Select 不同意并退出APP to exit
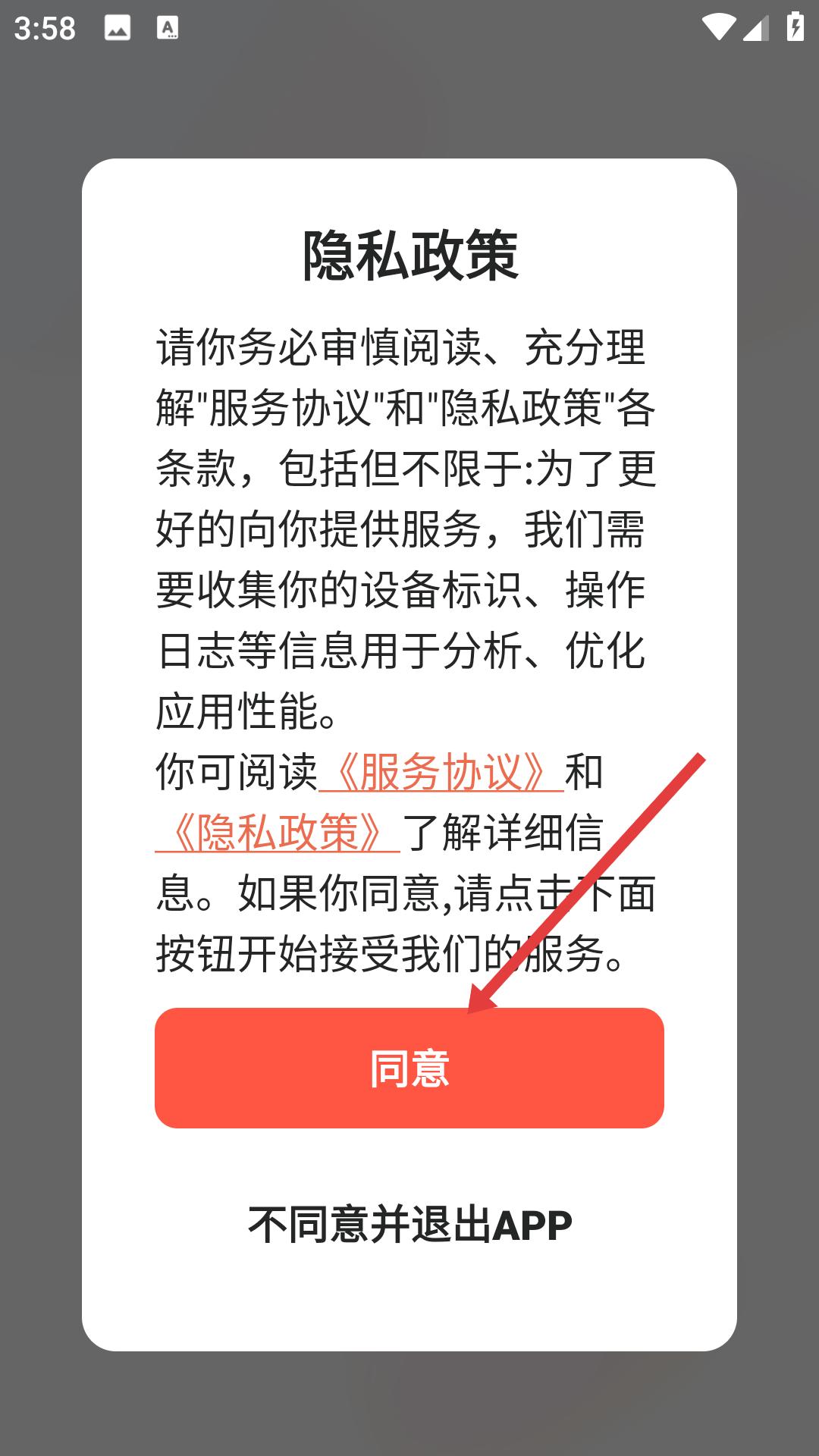The image size is (819, 1456). coord(409,1225)
